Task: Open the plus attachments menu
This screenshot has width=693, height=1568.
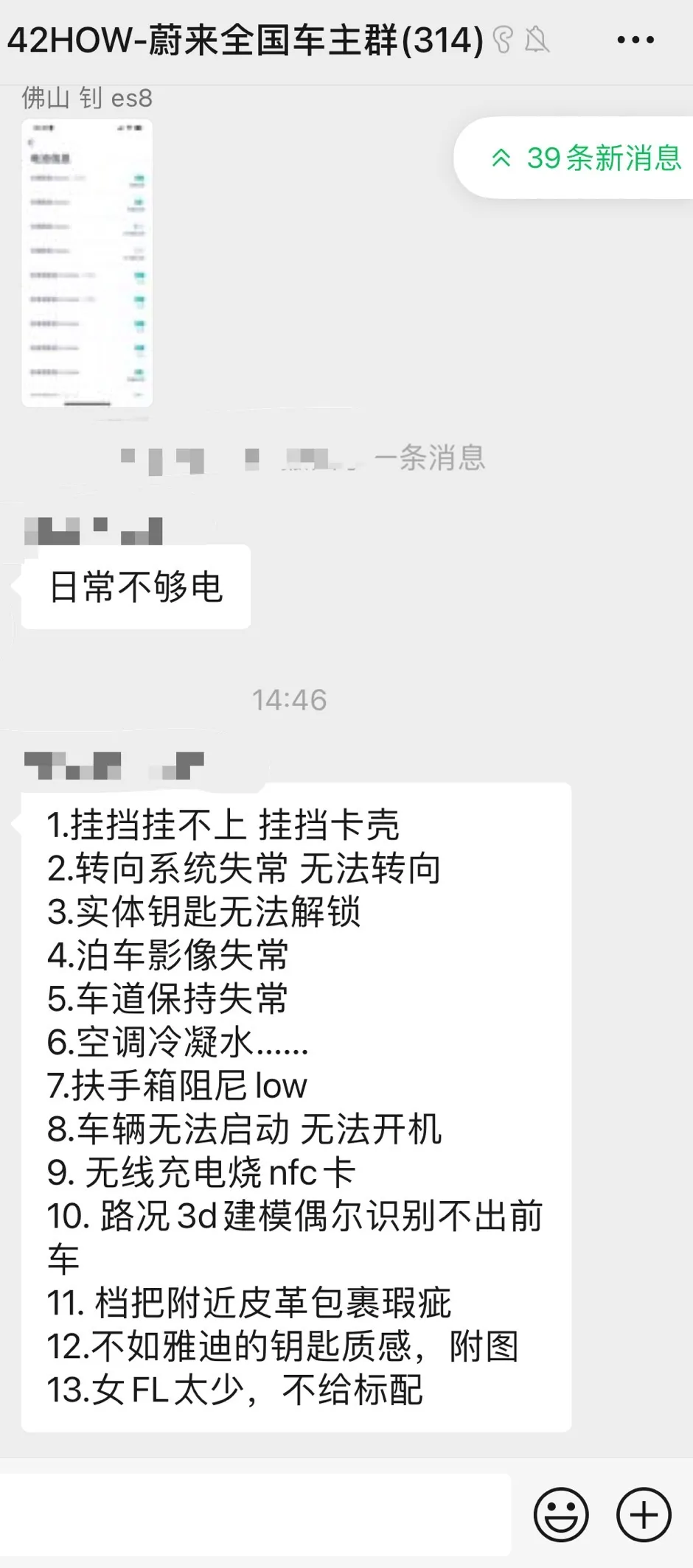Action: [x=644, y=1515]
